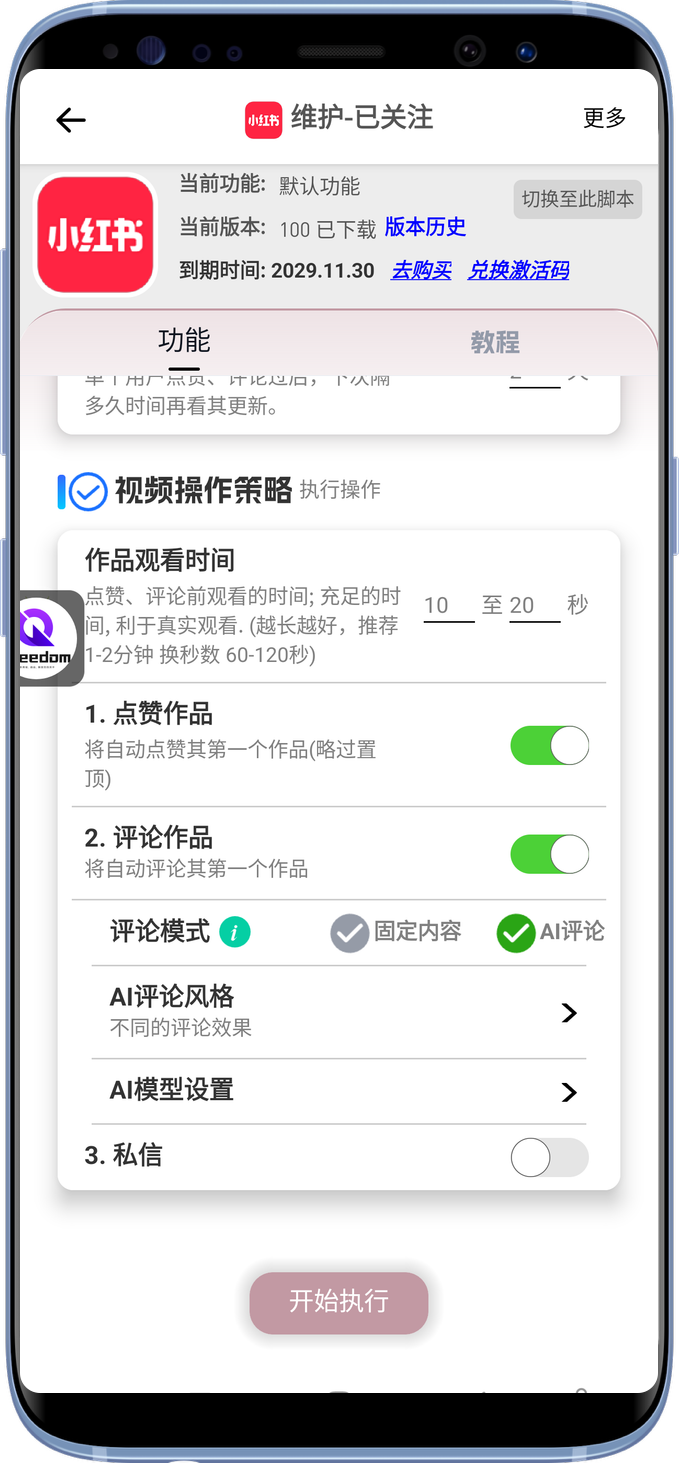Open 去购买 link
The width and height of the screenshot is (679, 1463).
click(421, 270)
